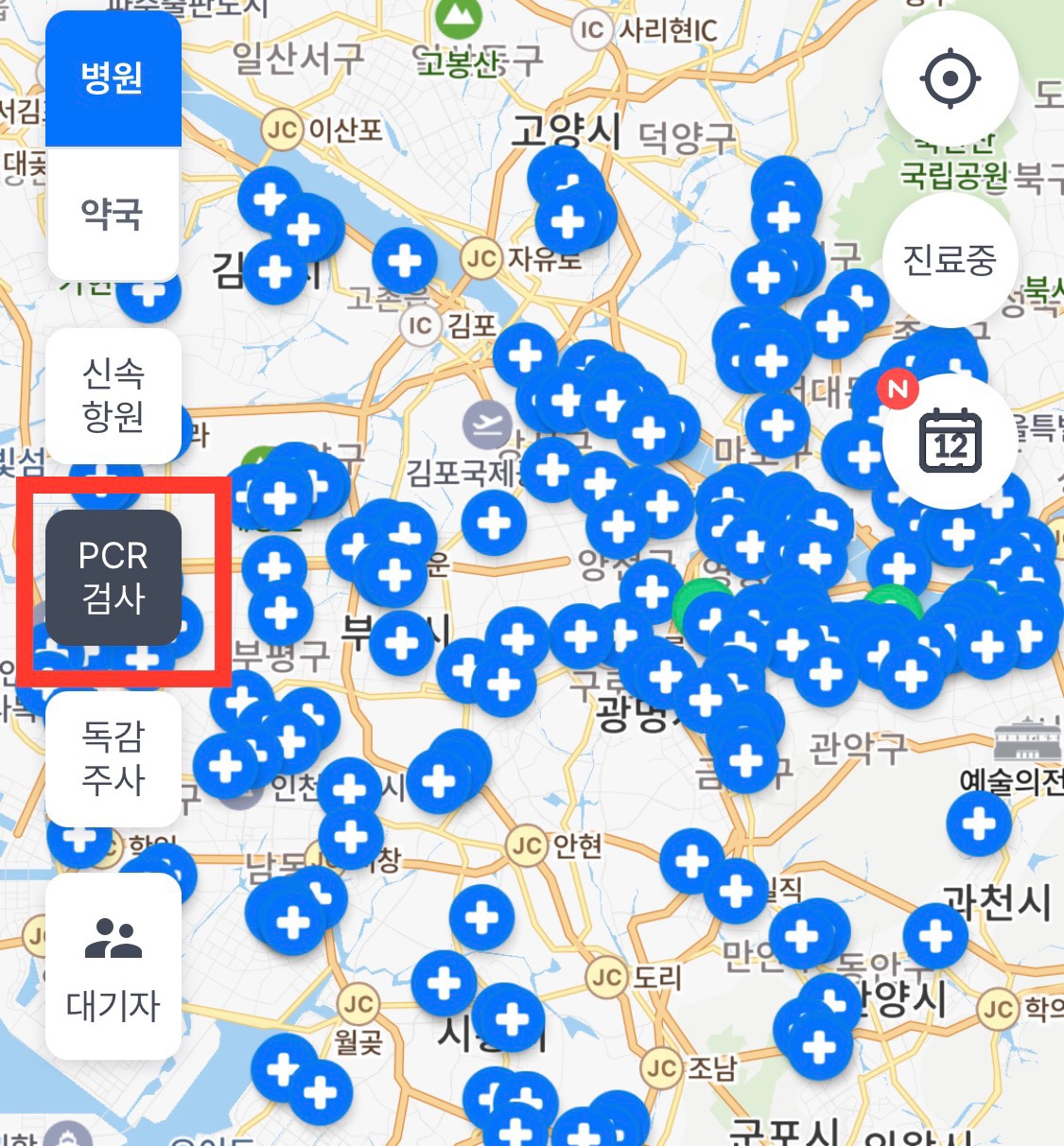Tap the current location crosshair icon
The width and height of the screenshot is (1064, 1146).
[951, 79]
